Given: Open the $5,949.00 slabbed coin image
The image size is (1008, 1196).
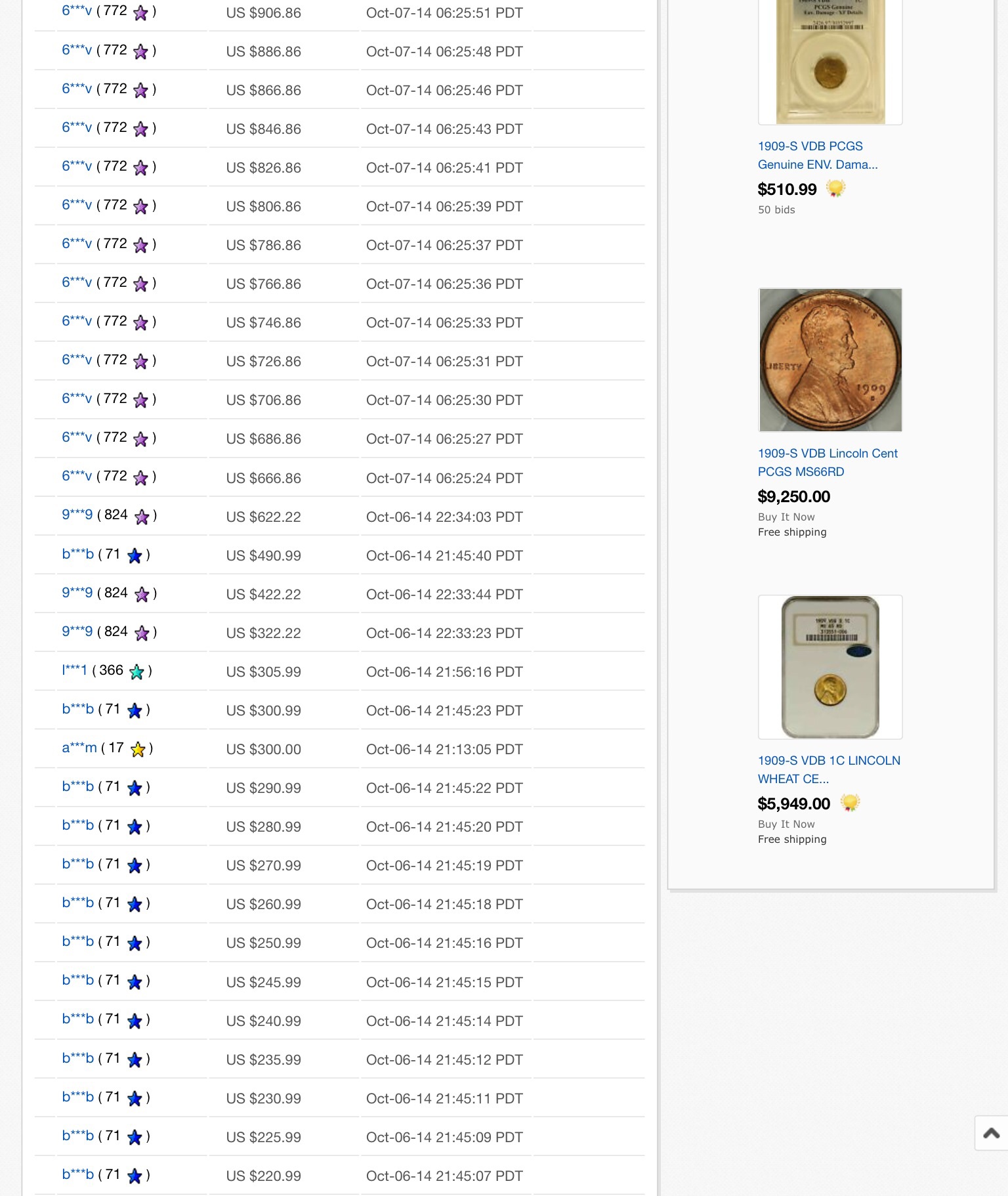Looking at the screenshot, I should [830, 667].
